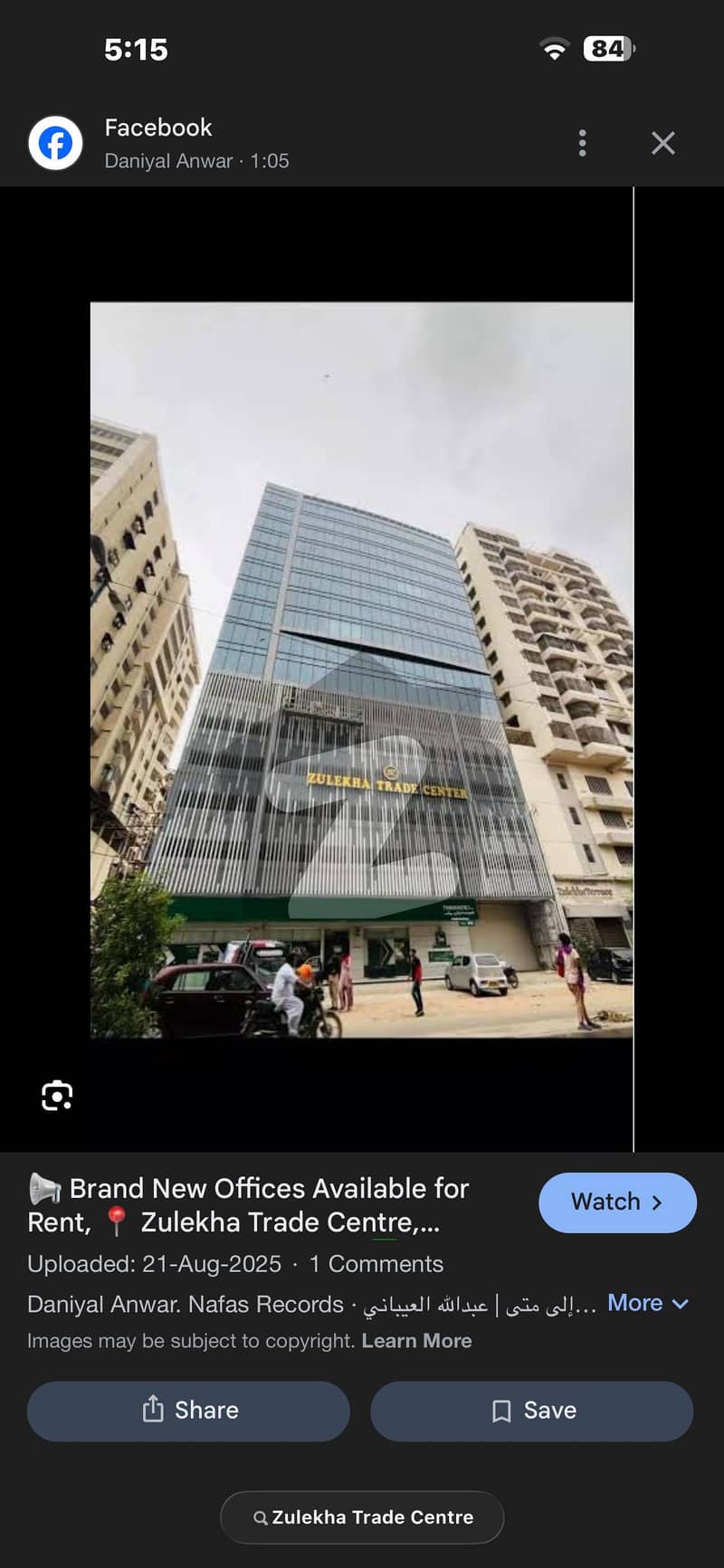Close the image viewer
This screenshot has width=724, height=1568.
(662, 143)
